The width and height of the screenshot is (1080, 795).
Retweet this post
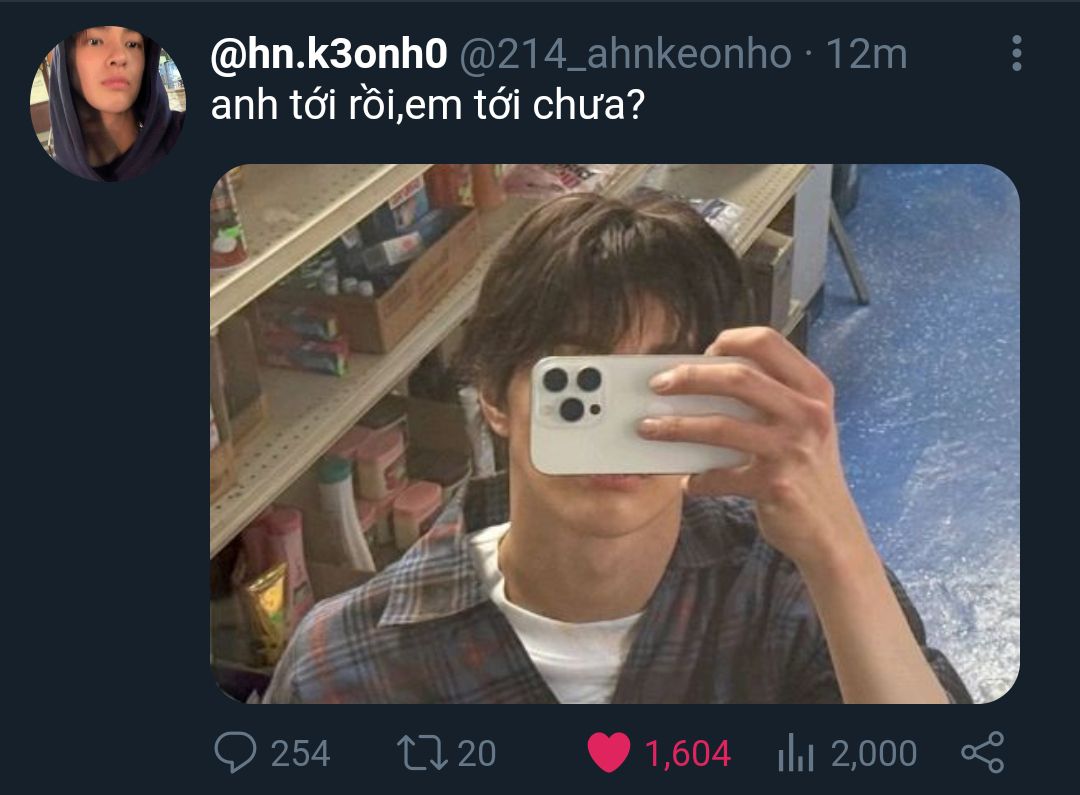click(422, 753)
